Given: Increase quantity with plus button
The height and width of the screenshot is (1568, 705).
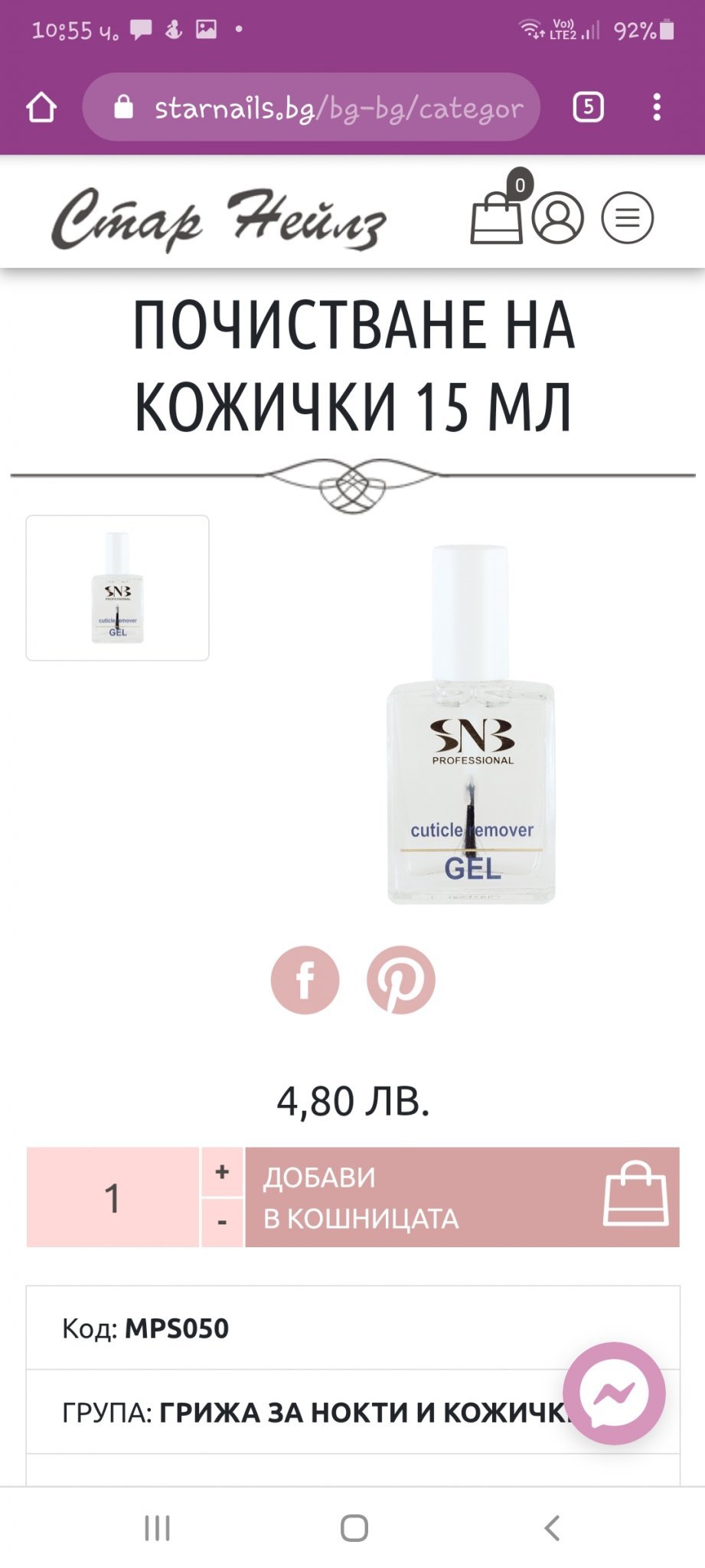Looking at the screenshot, I should [222, 1171].
